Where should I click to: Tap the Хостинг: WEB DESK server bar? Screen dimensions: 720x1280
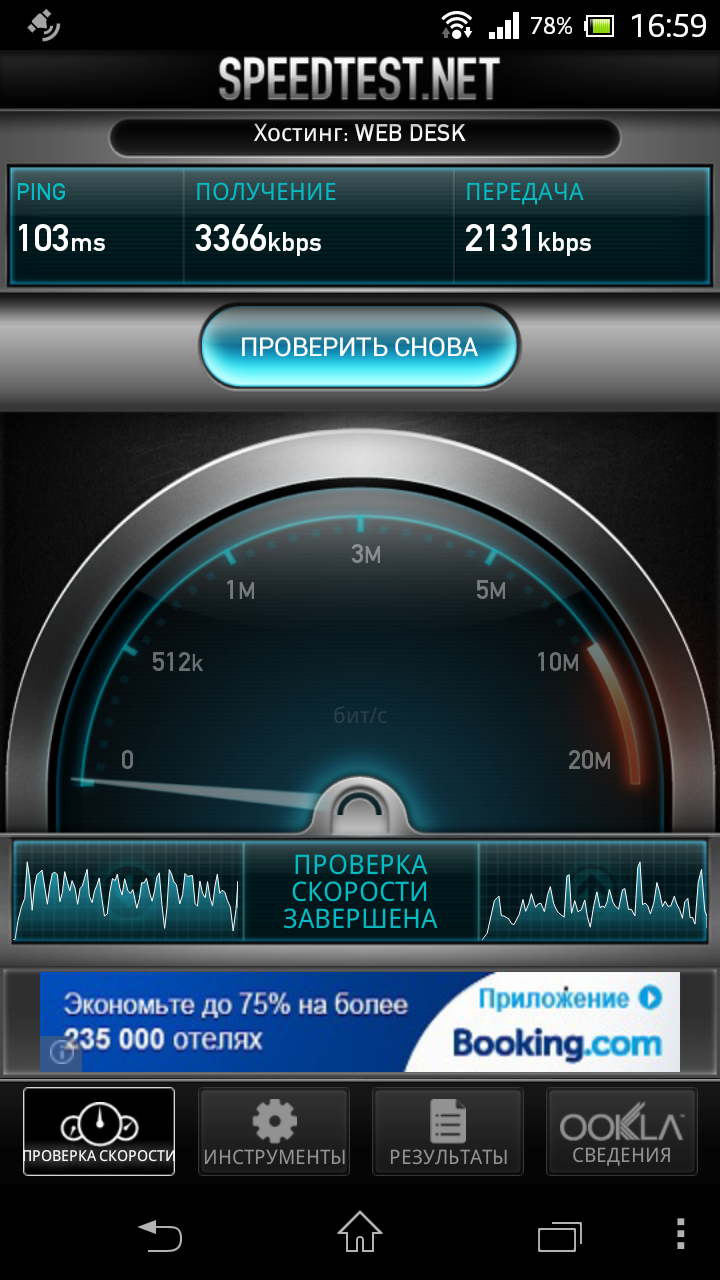coord(360,135)
